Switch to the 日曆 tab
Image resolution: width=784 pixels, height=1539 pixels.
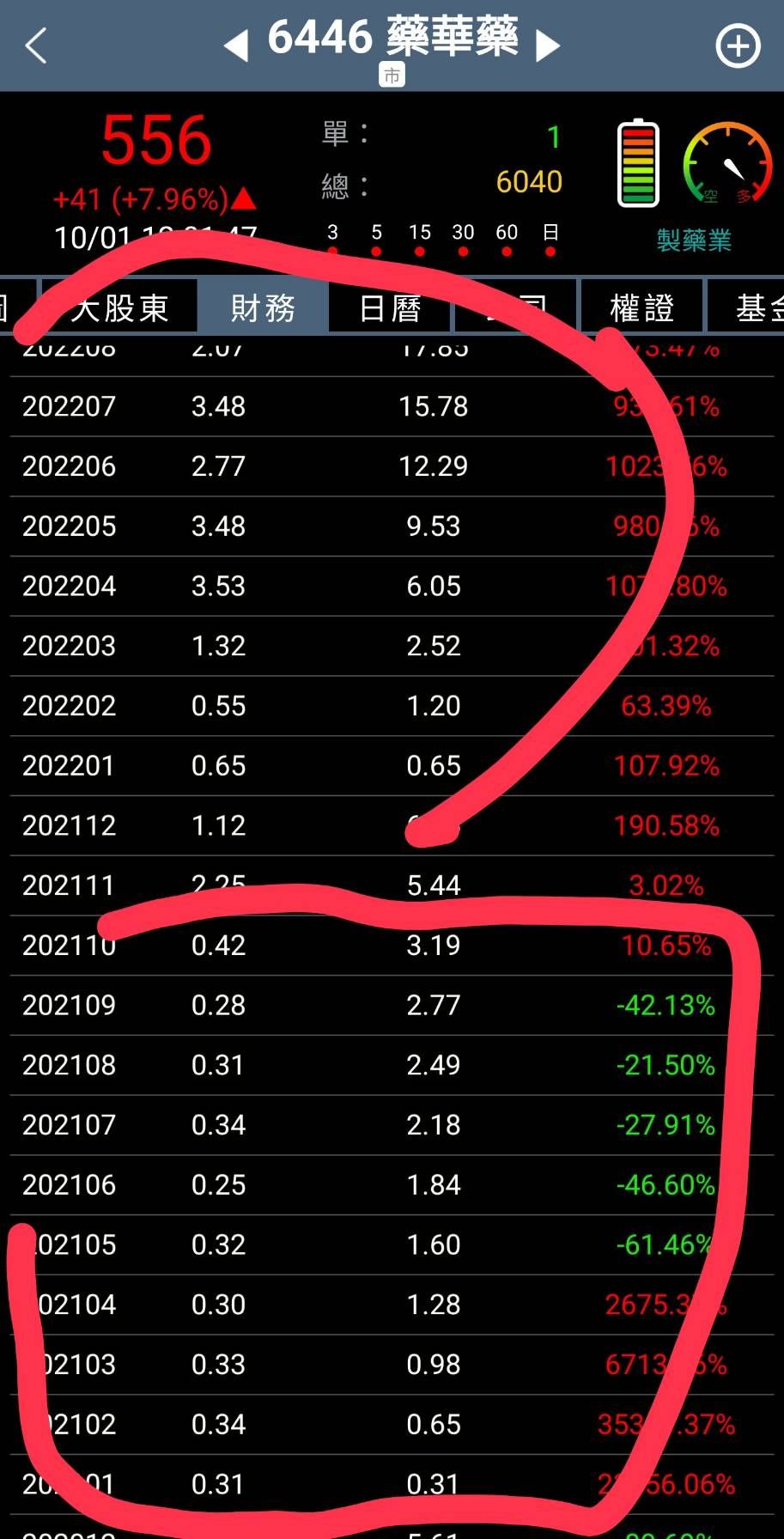point(390,307)
